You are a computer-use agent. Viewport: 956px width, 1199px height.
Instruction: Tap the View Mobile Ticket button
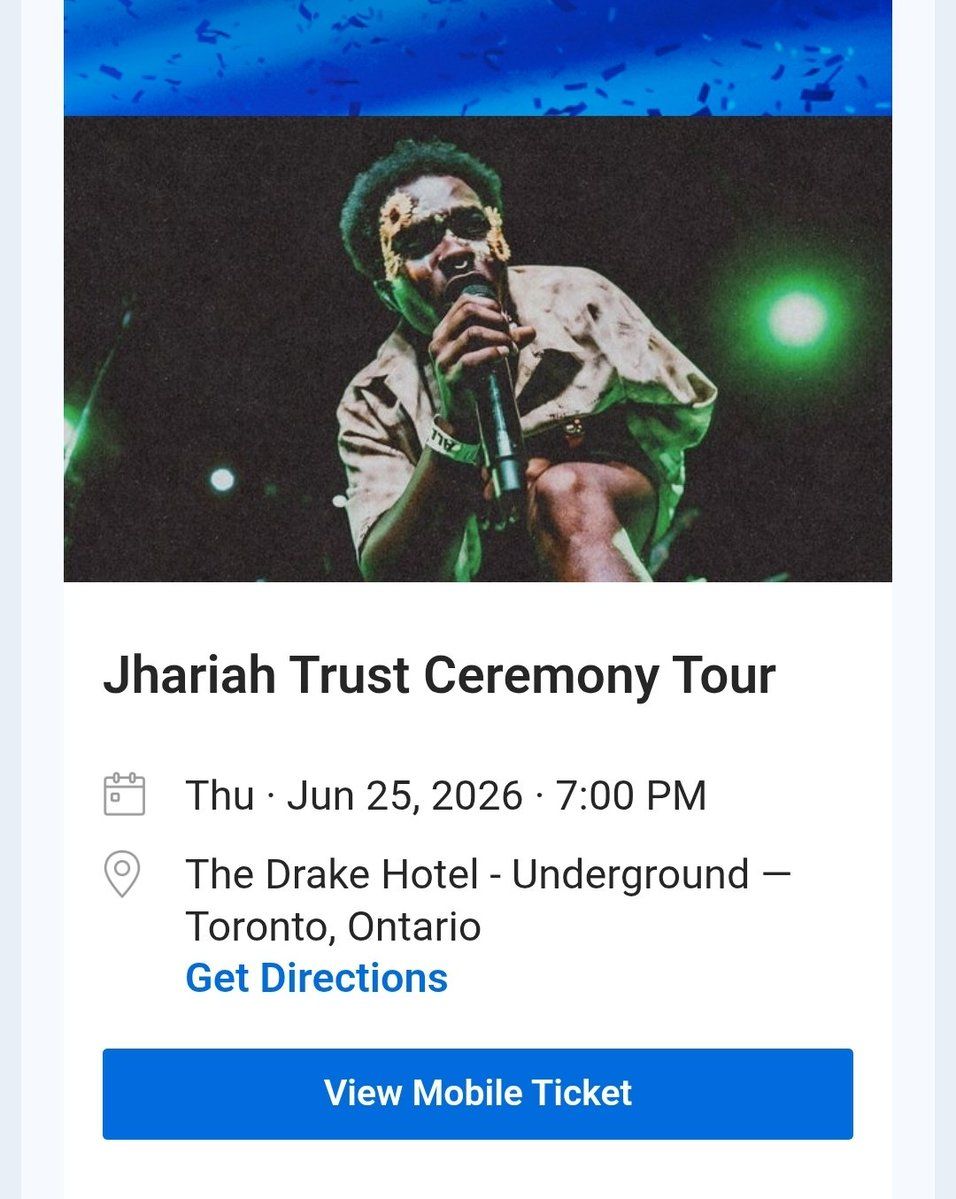point(477,1093)
